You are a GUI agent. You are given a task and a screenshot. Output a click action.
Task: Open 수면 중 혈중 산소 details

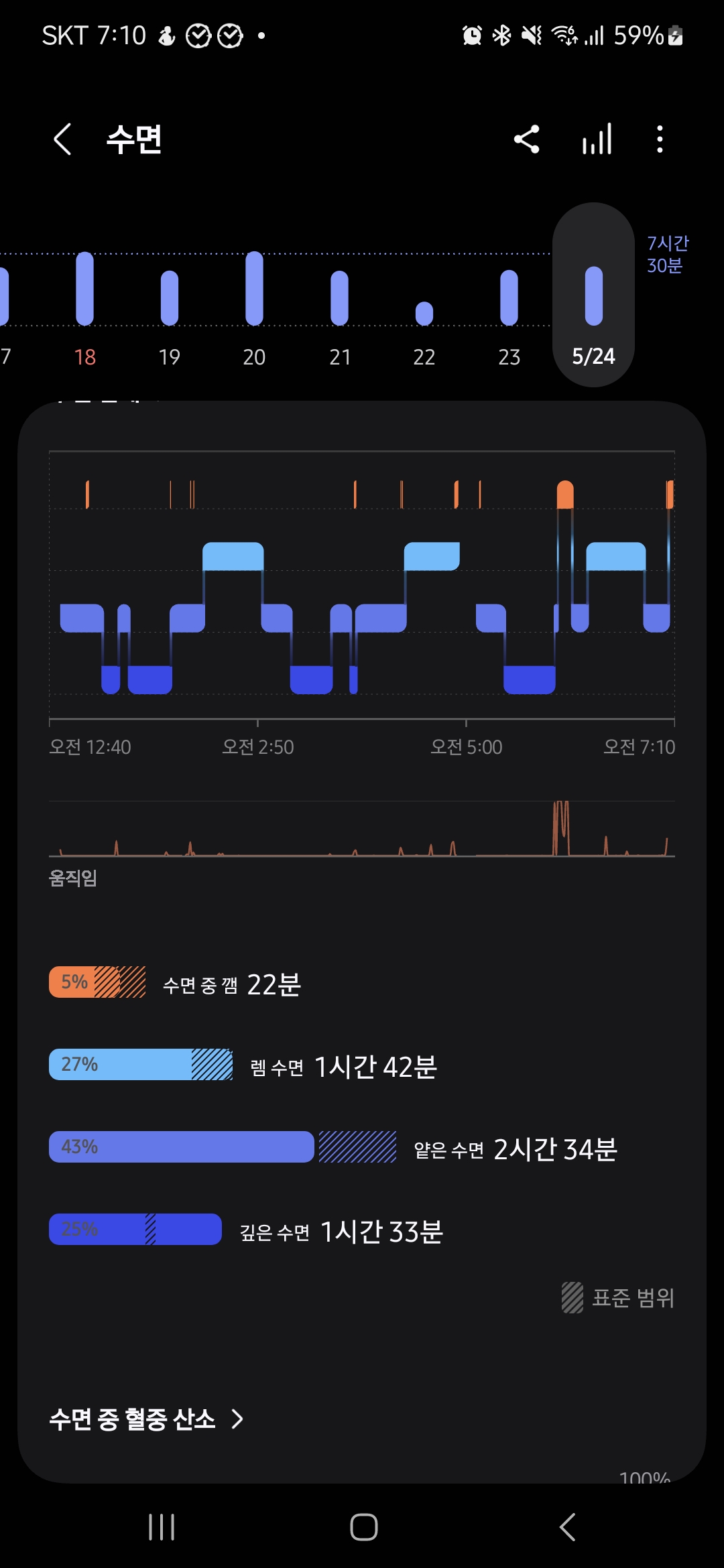point(146,1419)
